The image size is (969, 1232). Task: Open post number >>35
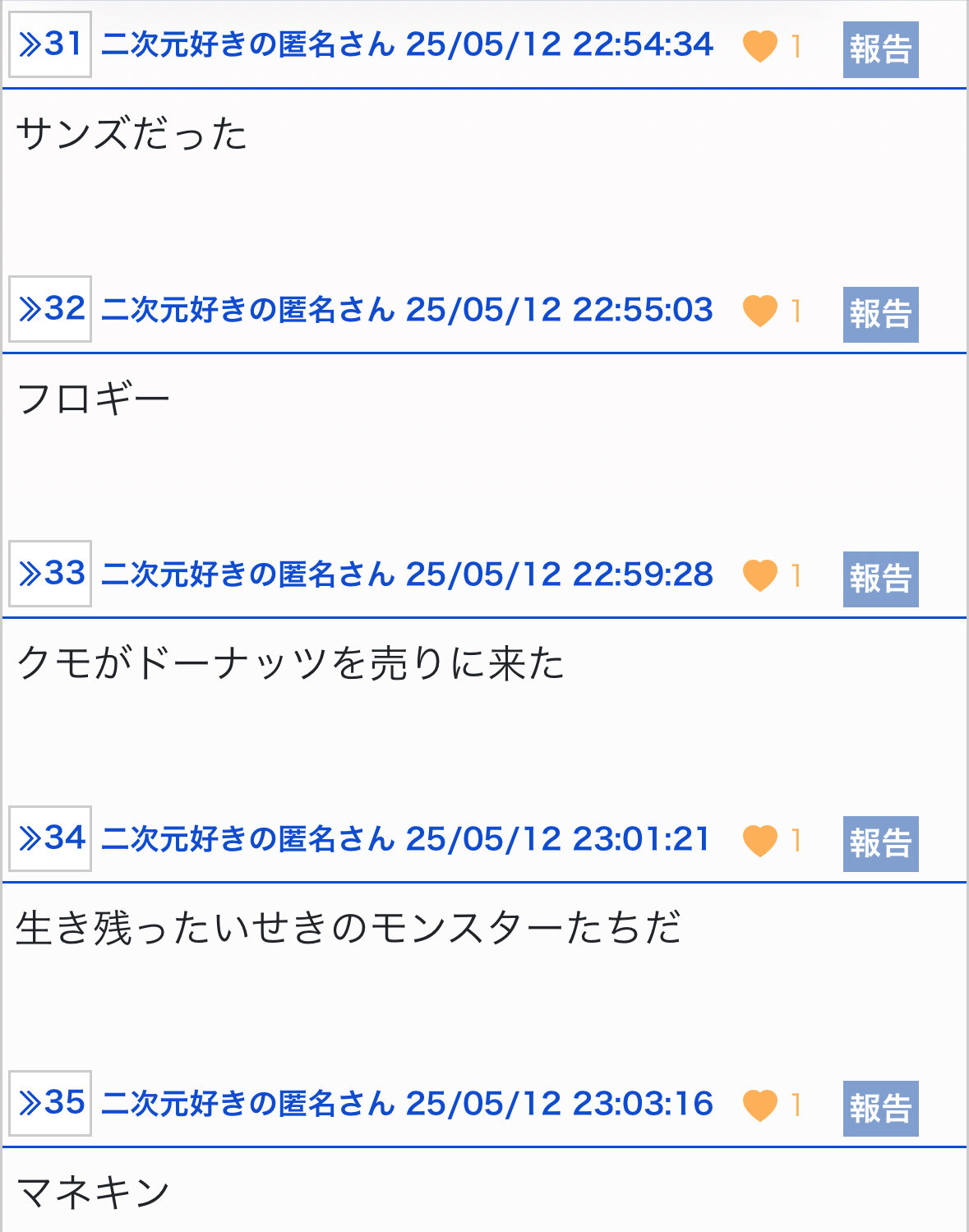pyautogui.click(x=50, y=1103)
